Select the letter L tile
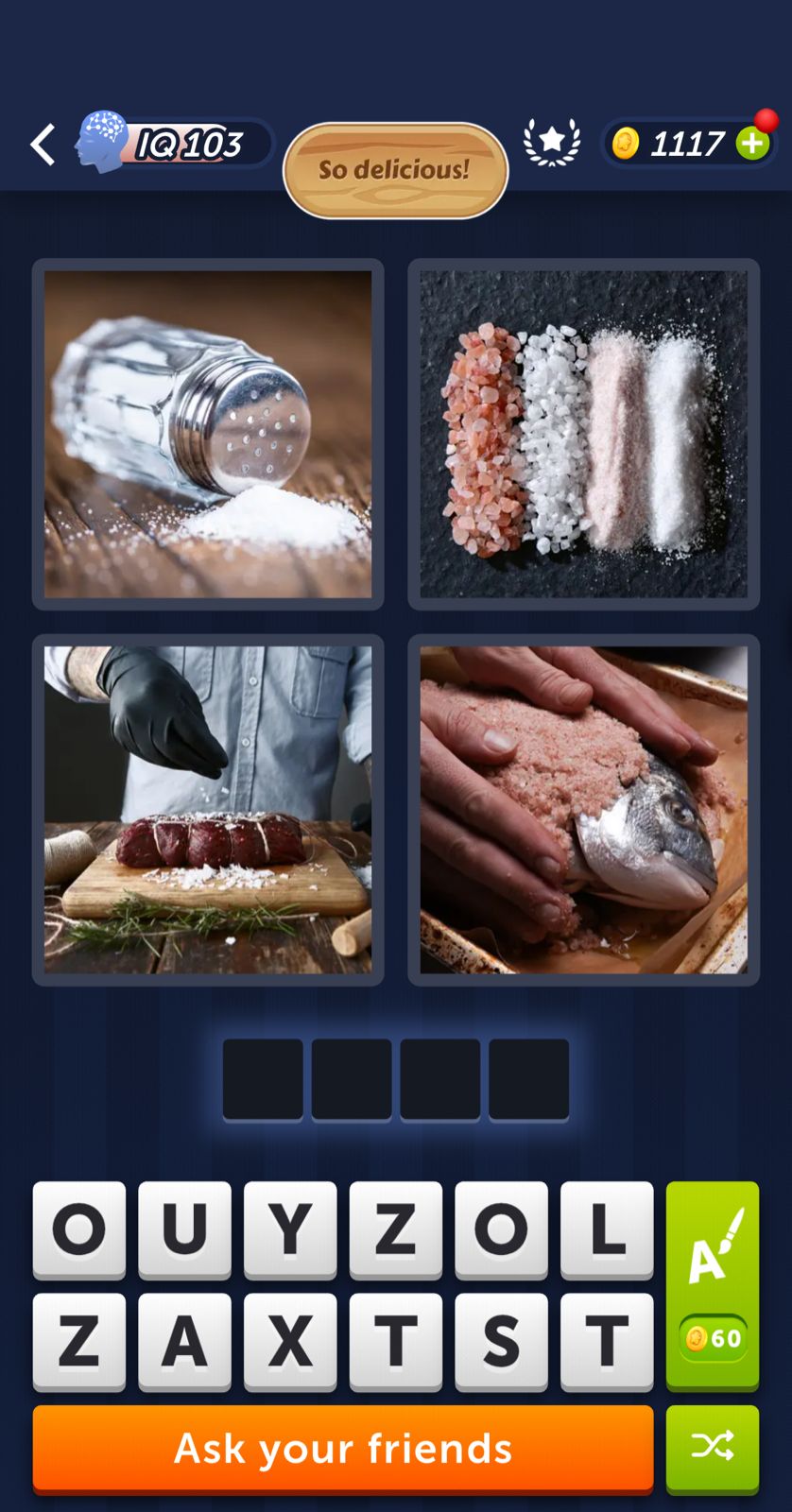The image size is (792, 1512). pos(607,1228)
